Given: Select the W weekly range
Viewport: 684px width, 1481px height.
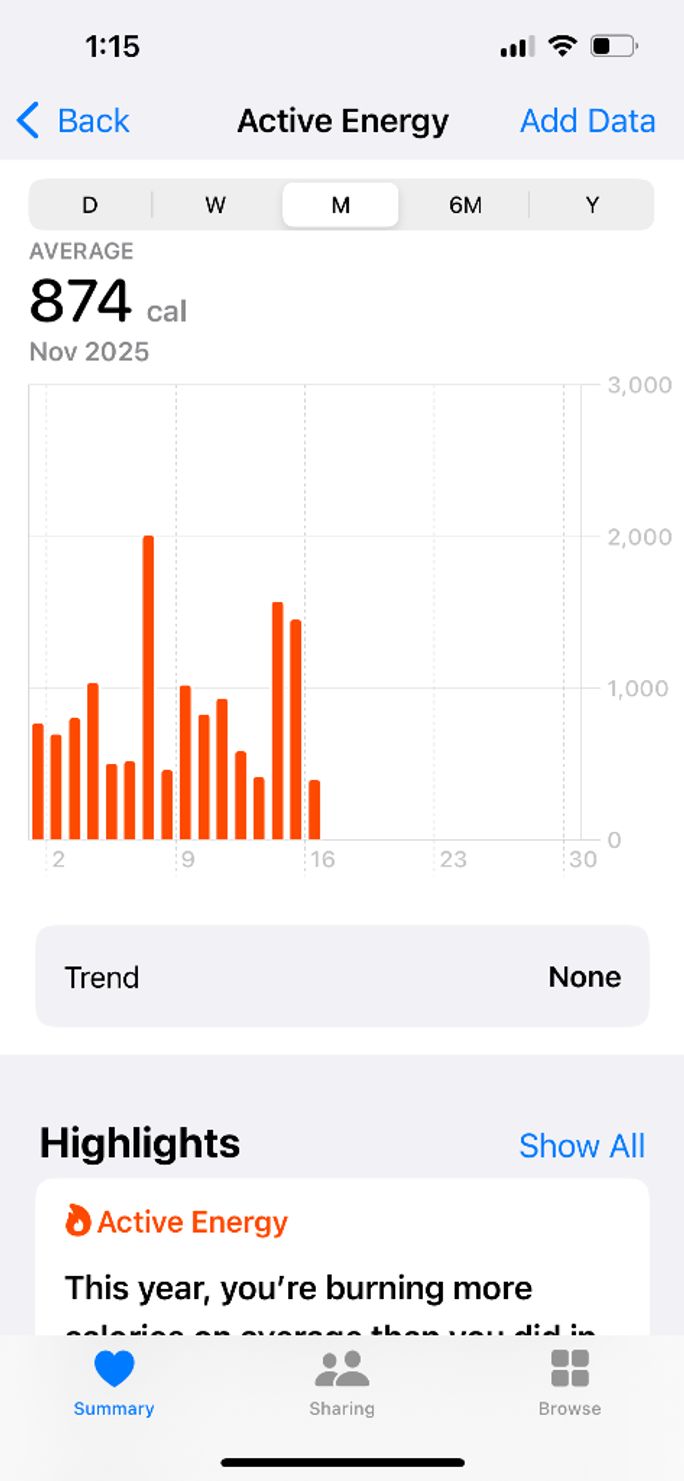Looking at the screenshot, I should pyautogui.click(x=215, y=205).
